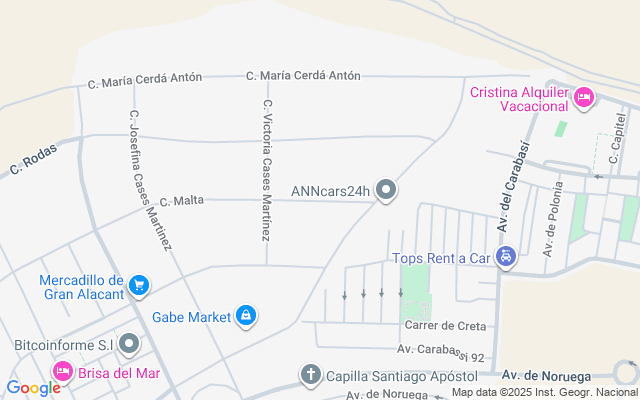Open Mercadillo de Gran Alacant shopping pin
Screen dimensions: 640x400
pyautogui.click(x=139, y=286)
